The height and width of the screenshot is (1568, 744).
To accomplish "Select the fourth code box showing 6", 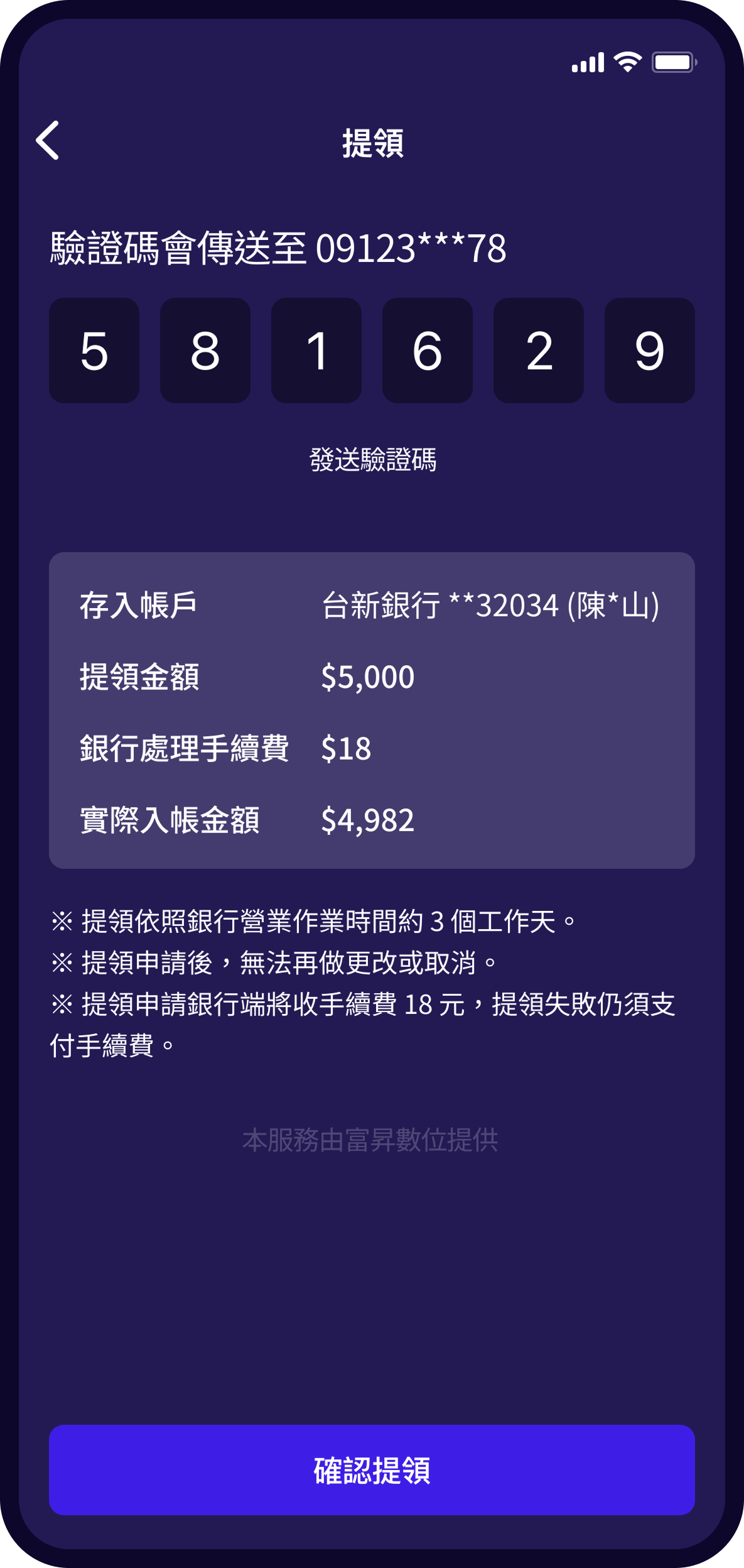I will (x=428, y=351).
